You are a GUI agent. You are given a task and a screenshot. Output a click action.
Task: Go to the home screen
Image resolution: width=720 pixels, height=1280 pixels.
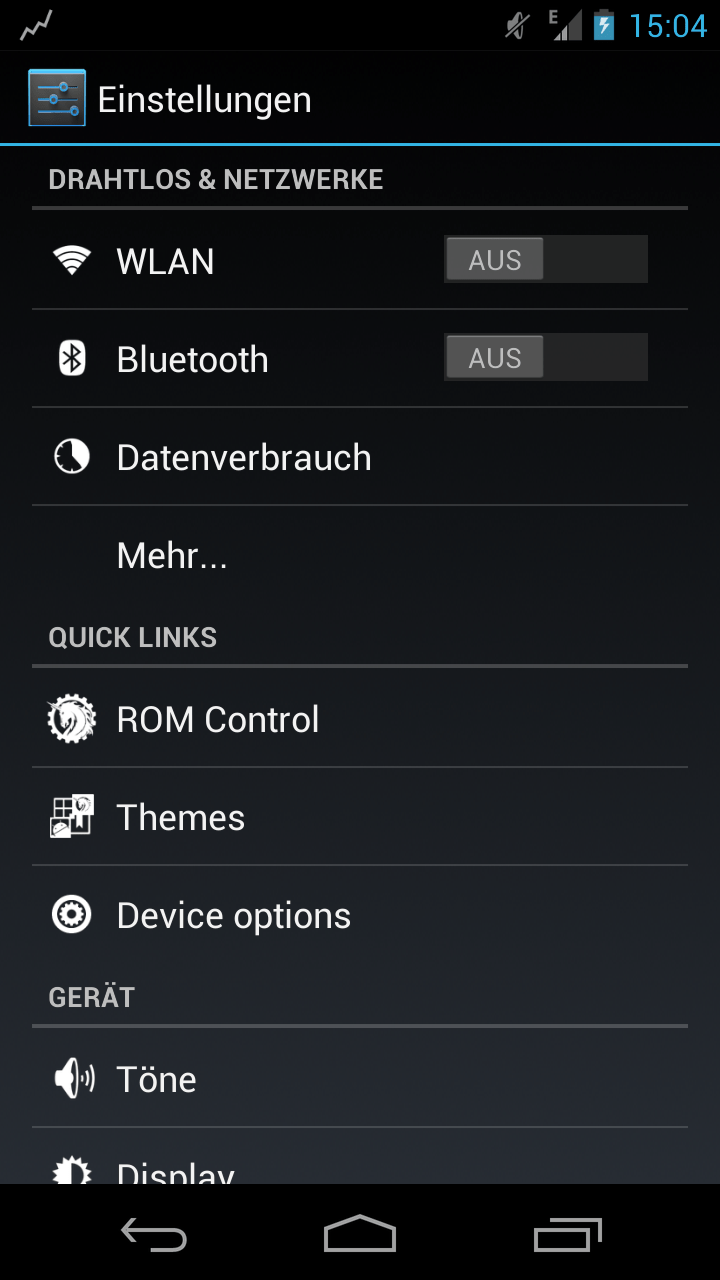(x=360, y=1234)
